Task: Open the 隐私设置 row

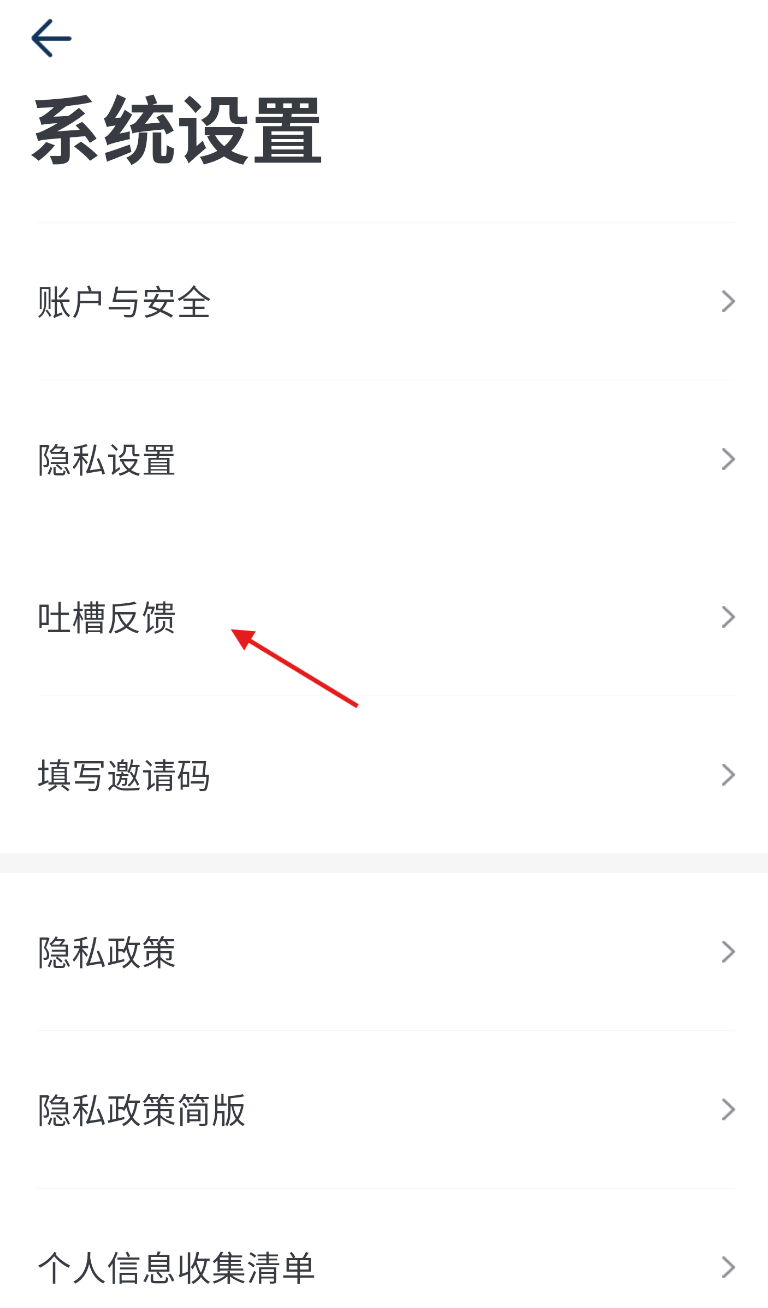Action: (x=384, y=460)
